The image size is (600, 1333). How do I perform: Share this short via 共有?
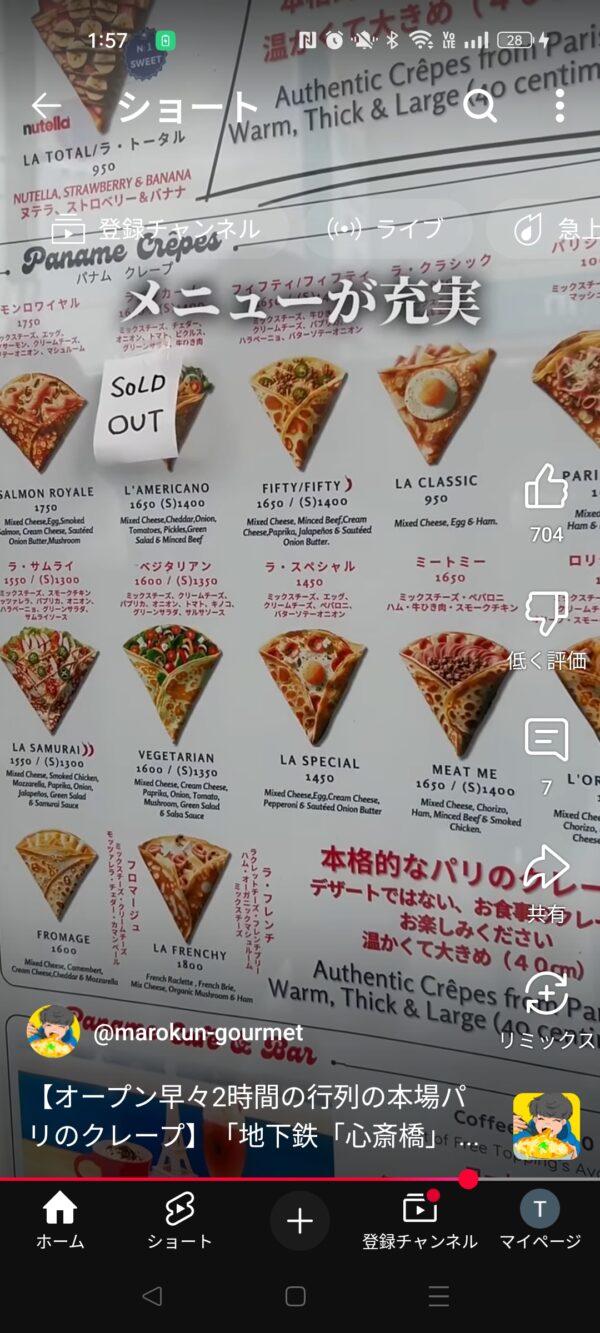[546, 868]
